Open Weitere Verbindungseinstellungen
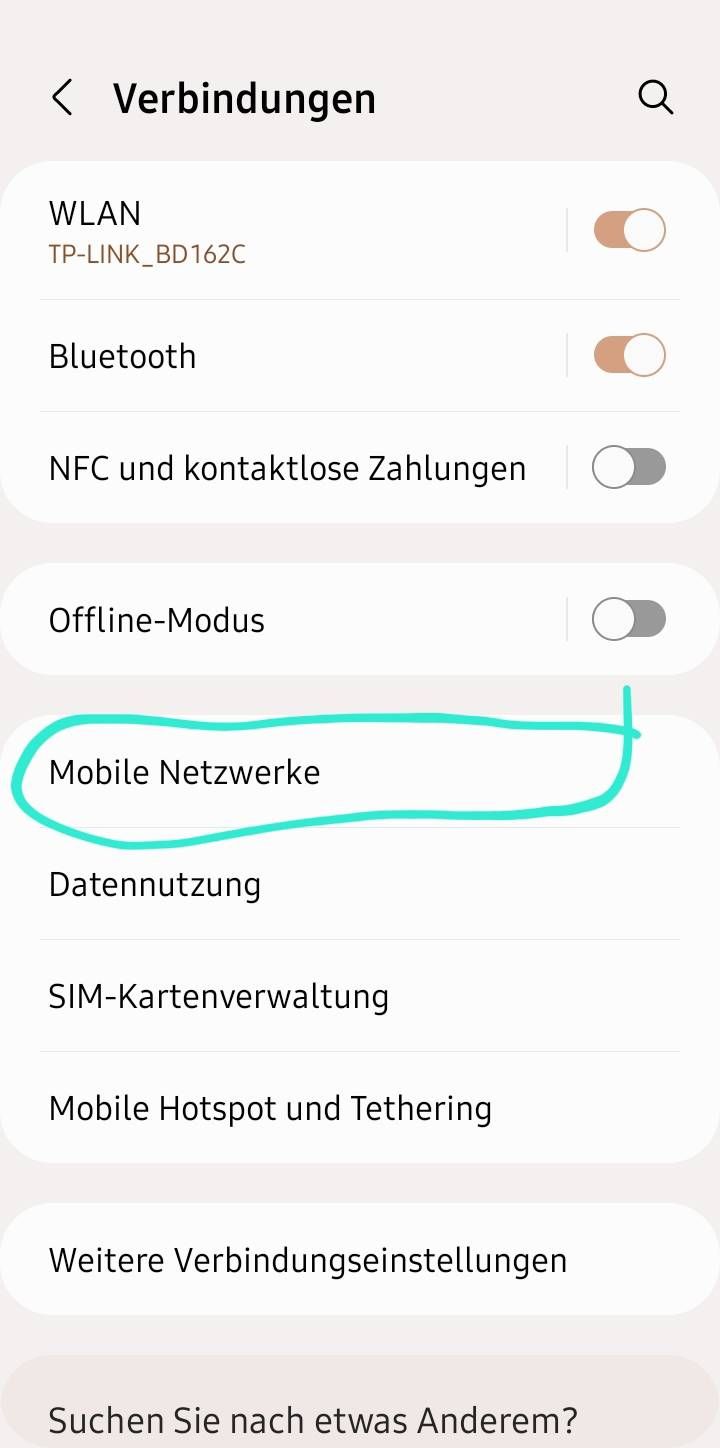 [x=308, y=1260]
